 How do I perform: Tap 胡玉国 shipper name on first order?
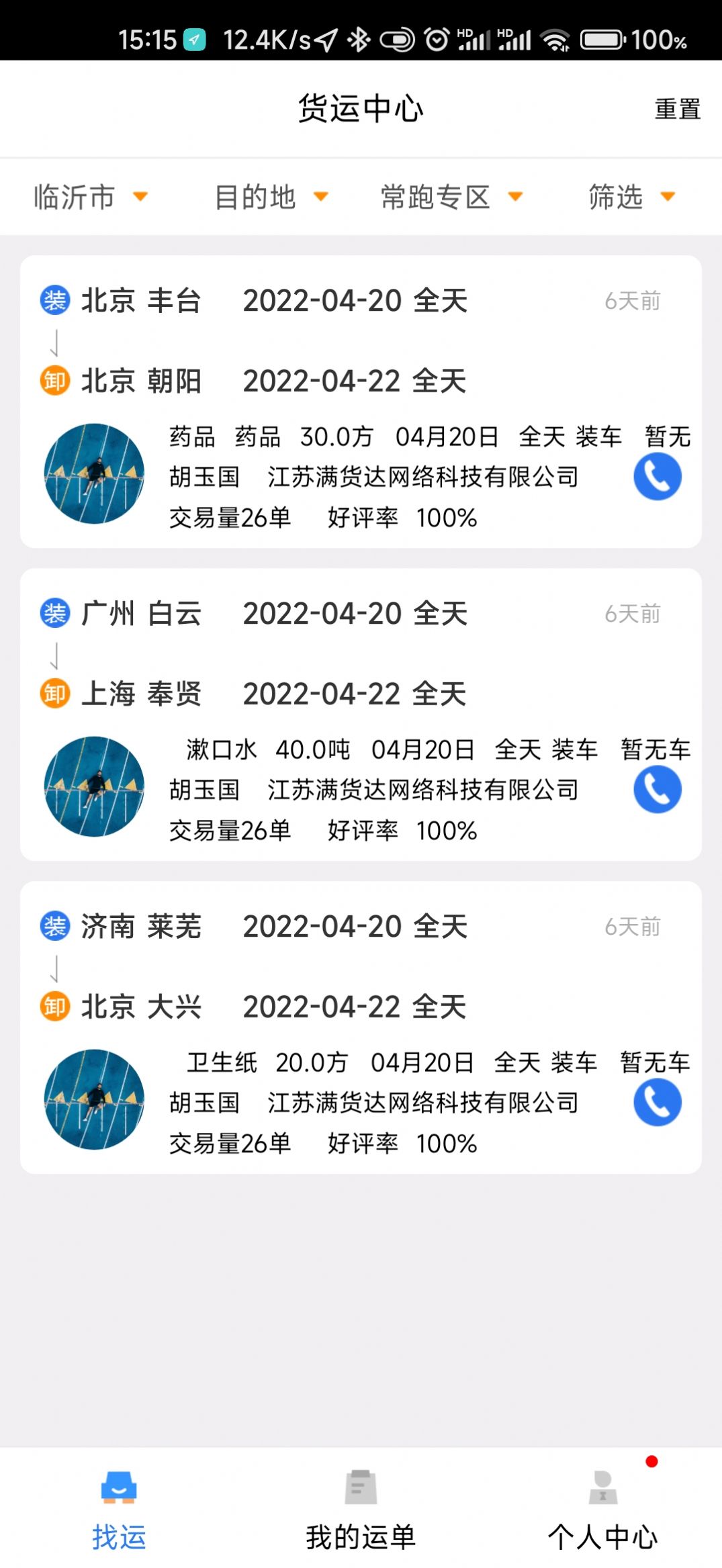[x=204, y=477]
